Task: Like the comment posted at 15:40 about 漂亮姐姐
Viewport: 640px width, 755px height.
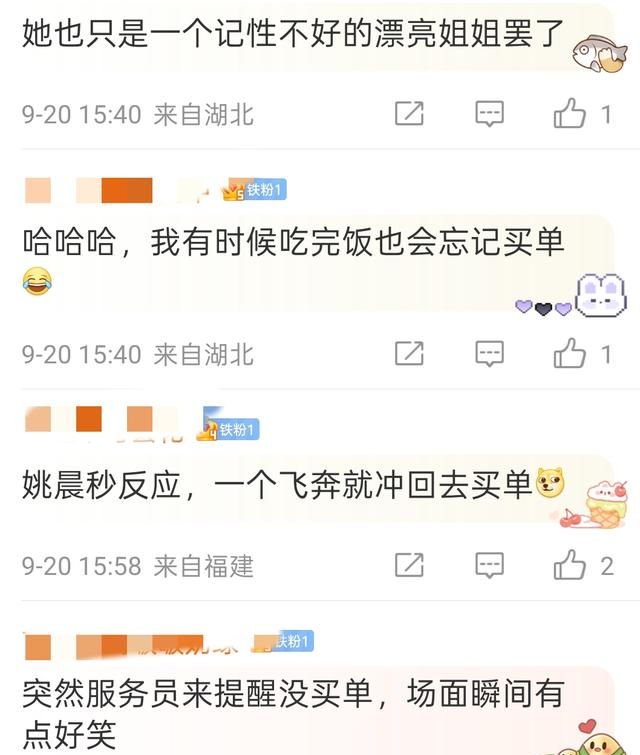Action: point(570,114)
